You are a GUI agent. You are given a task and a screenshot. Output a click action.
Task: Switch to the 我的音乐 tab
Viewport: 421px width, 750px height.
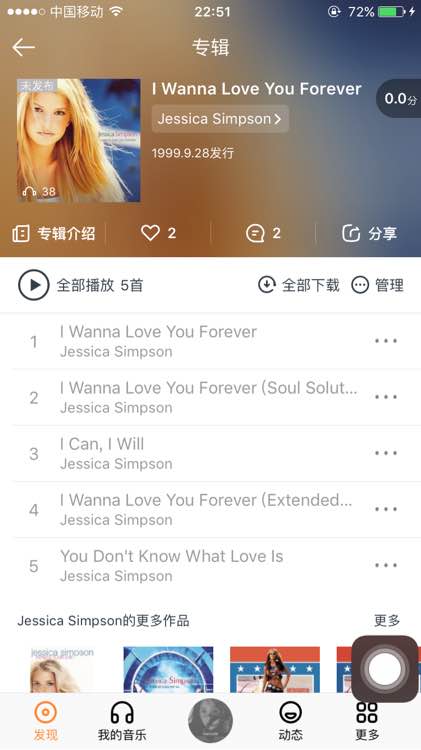coord(122,722)
